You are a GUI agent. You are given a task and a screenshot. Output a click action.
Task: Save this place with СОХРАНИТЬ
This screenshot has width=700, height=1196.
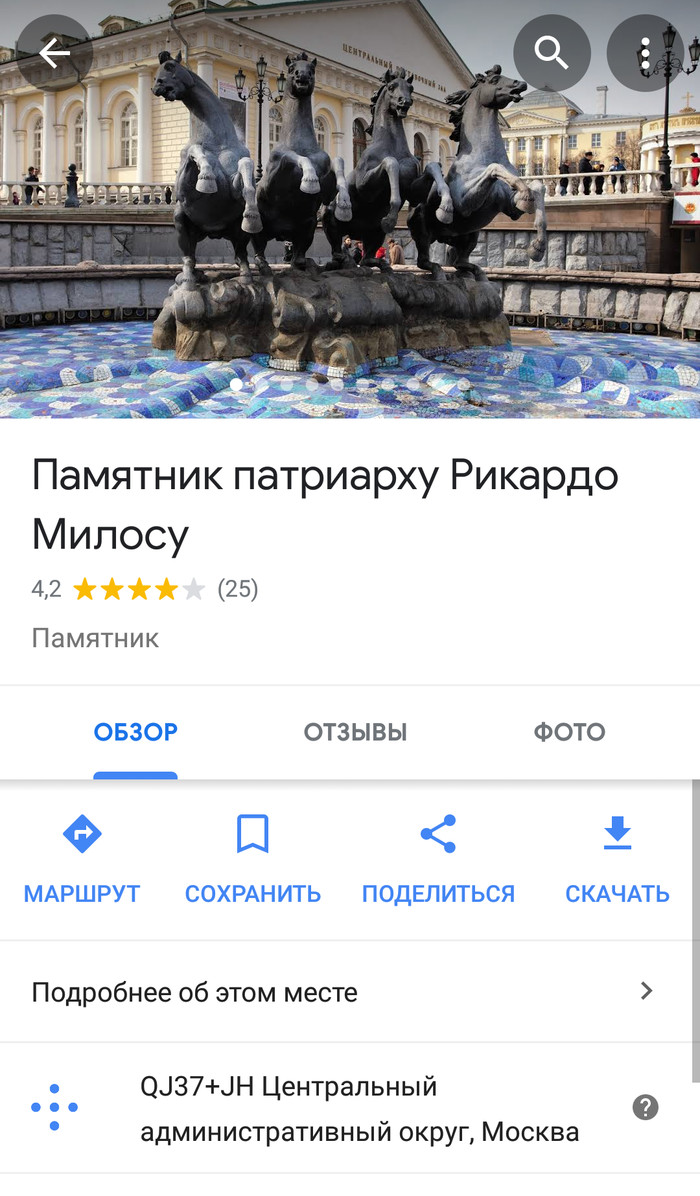253,860
